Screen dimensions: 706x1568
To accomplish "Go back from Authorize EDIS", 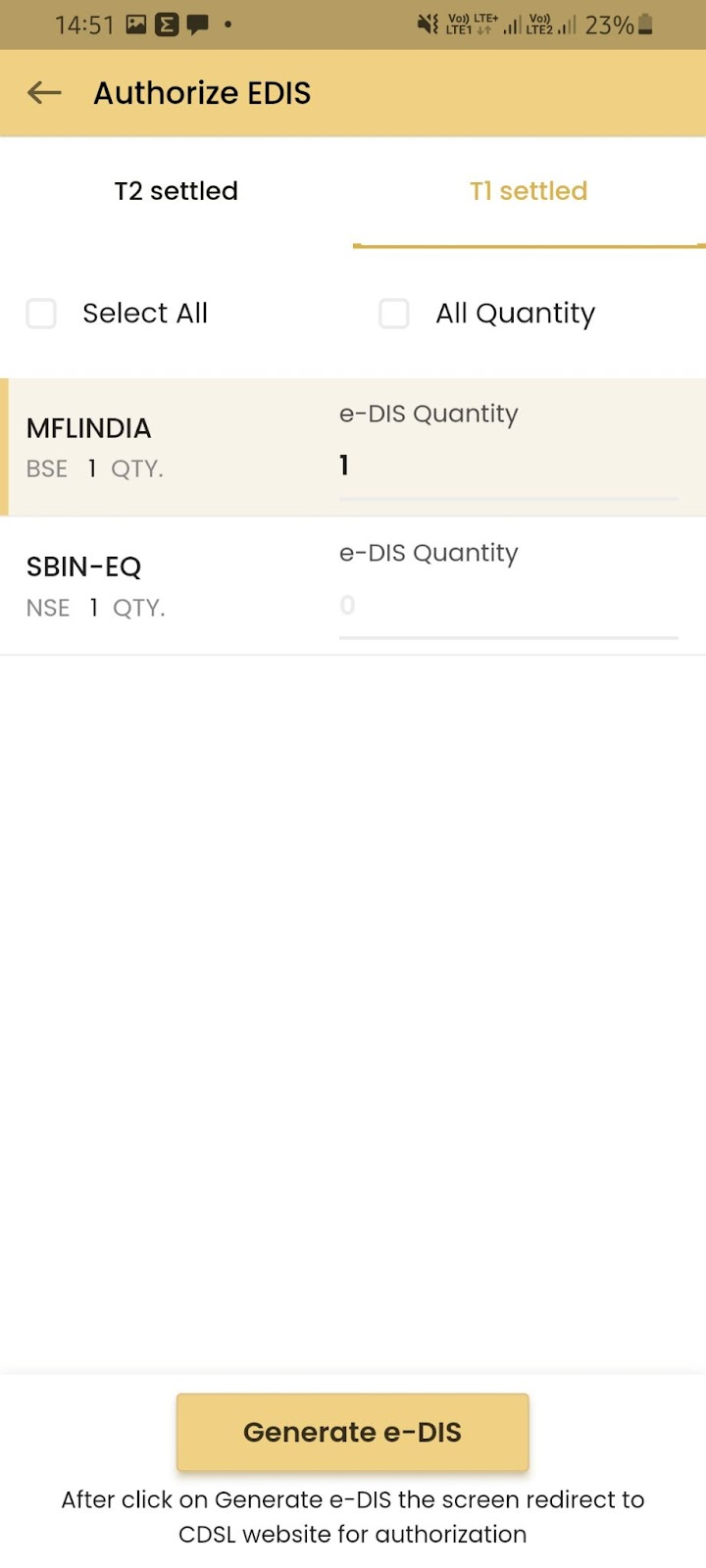I will click(x=44, y=93).
